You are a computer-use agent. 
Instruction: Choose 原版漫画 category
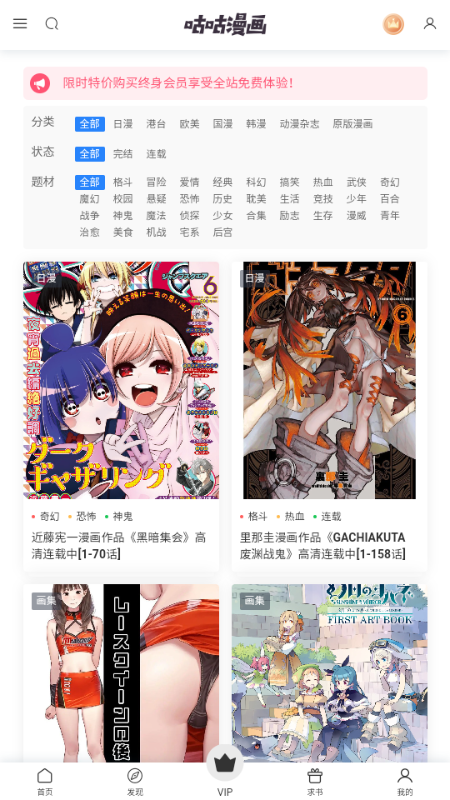(x=353, y=124)
